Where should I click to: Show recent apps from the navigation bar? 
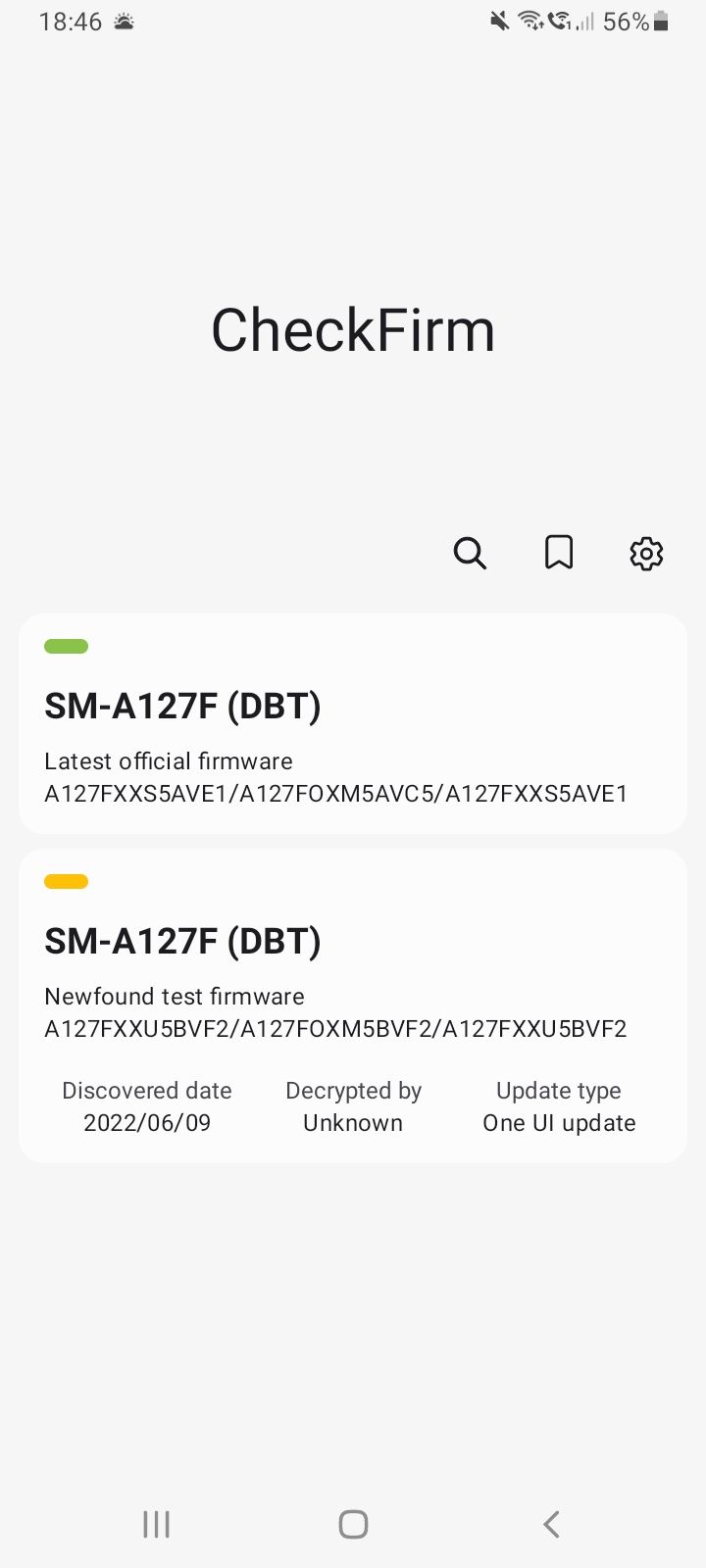(x=156, y=1524)
